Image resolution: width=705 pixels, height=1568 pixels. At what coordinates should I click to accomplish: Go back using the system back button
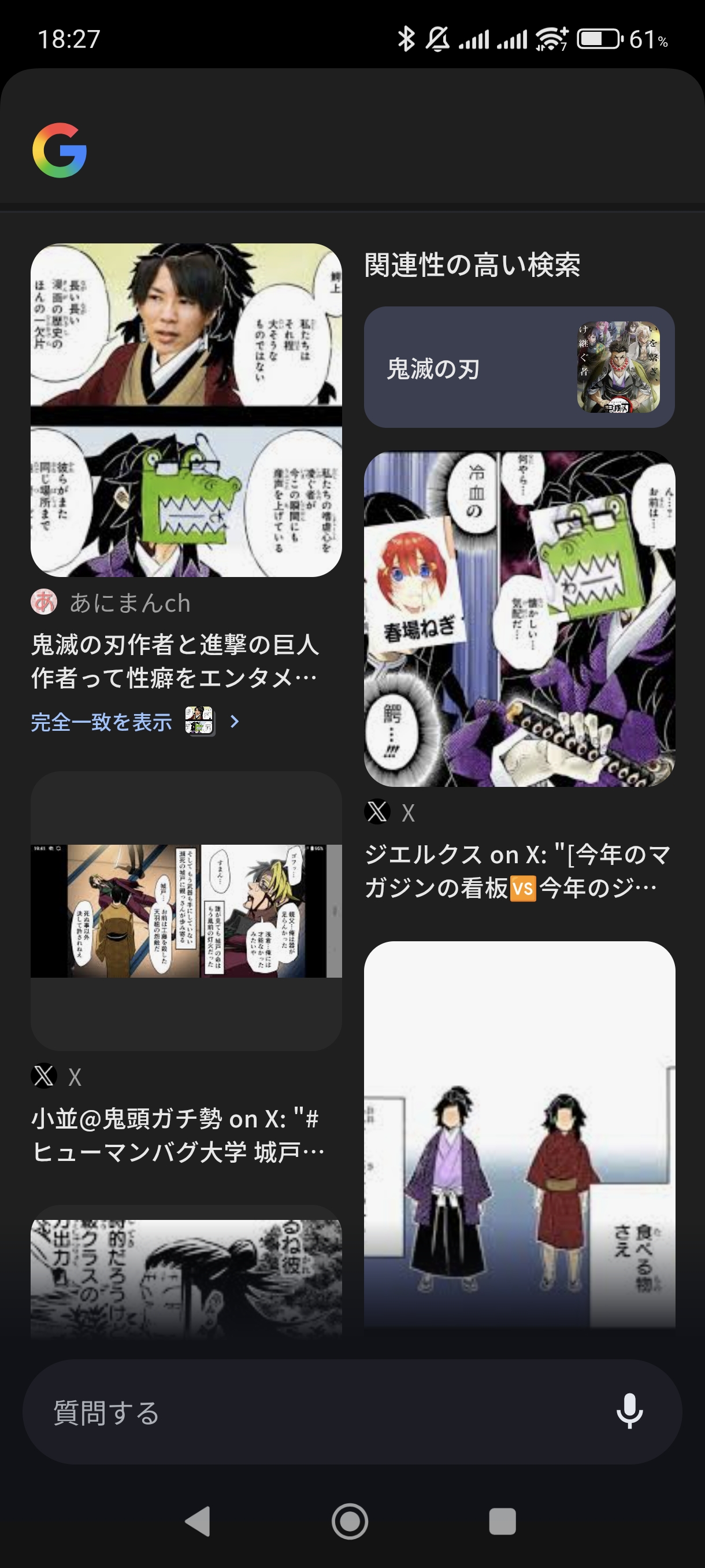pos(198,1521)
